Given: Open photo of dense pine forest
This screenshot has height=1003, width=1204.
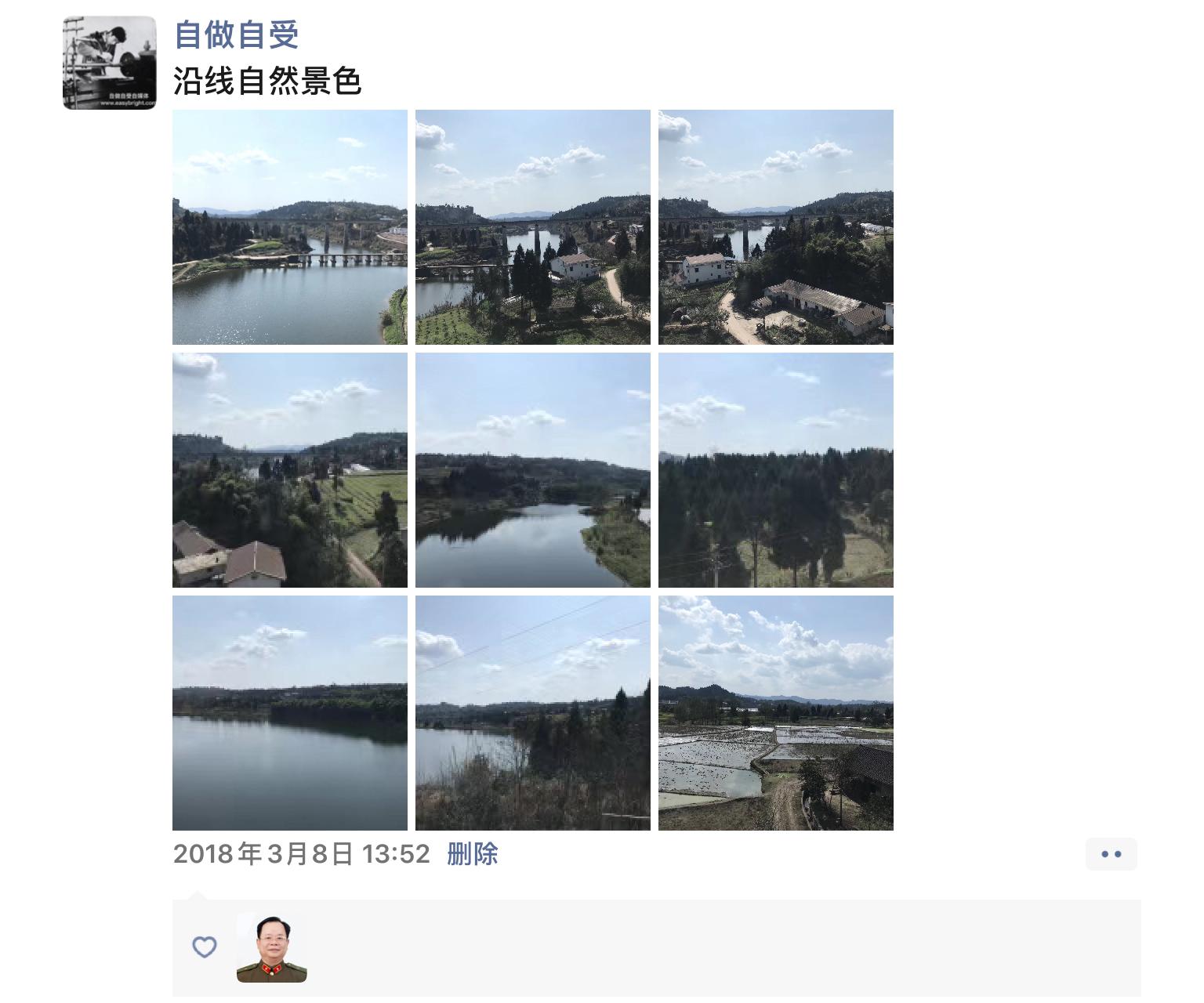Looking at the screenshot, I should [x=776, y=470].
